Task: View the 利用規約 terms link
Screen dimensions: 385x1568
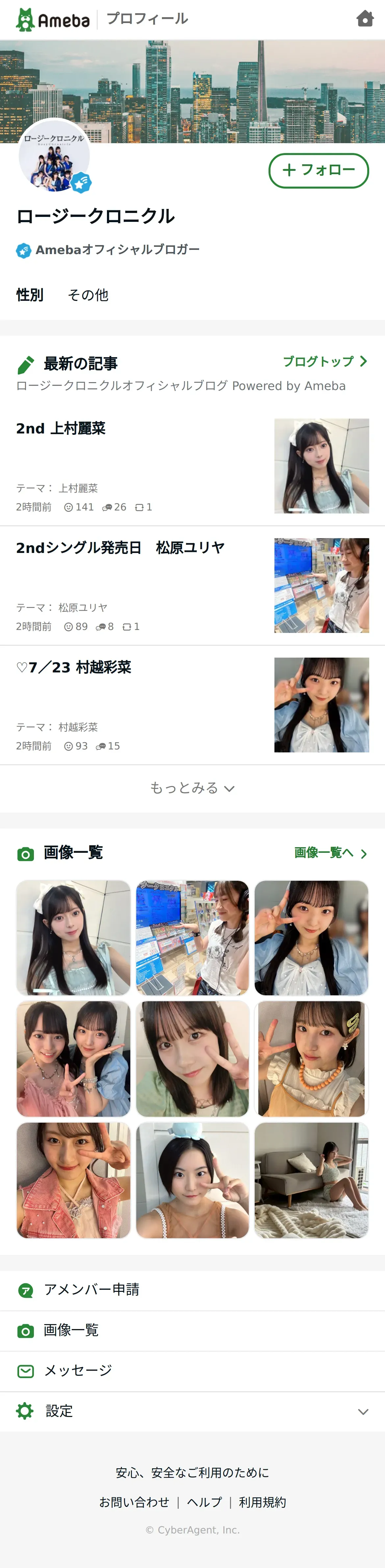Action: [x=262, y=1502]
